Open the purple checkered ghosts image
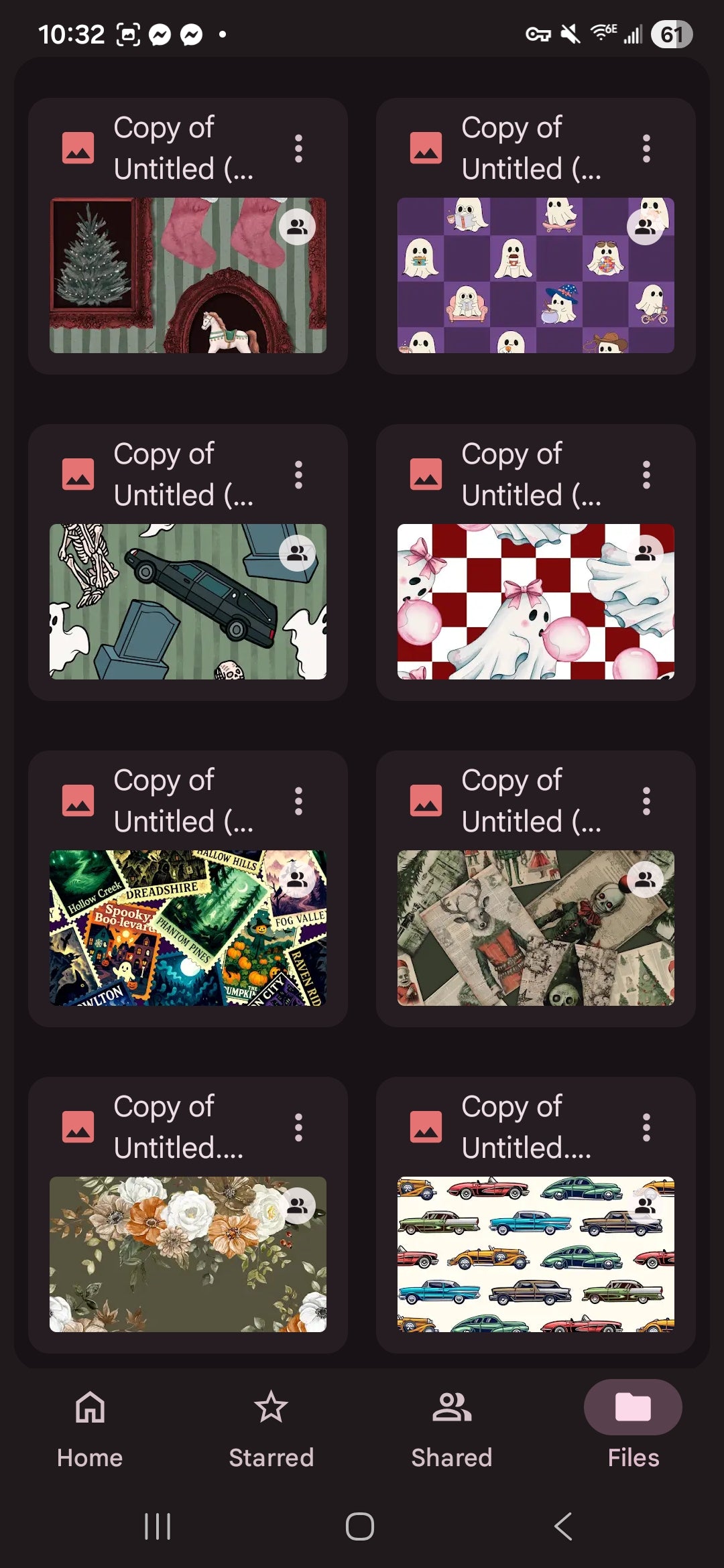This screenshot has width=724, height=1568. [535, 275]
